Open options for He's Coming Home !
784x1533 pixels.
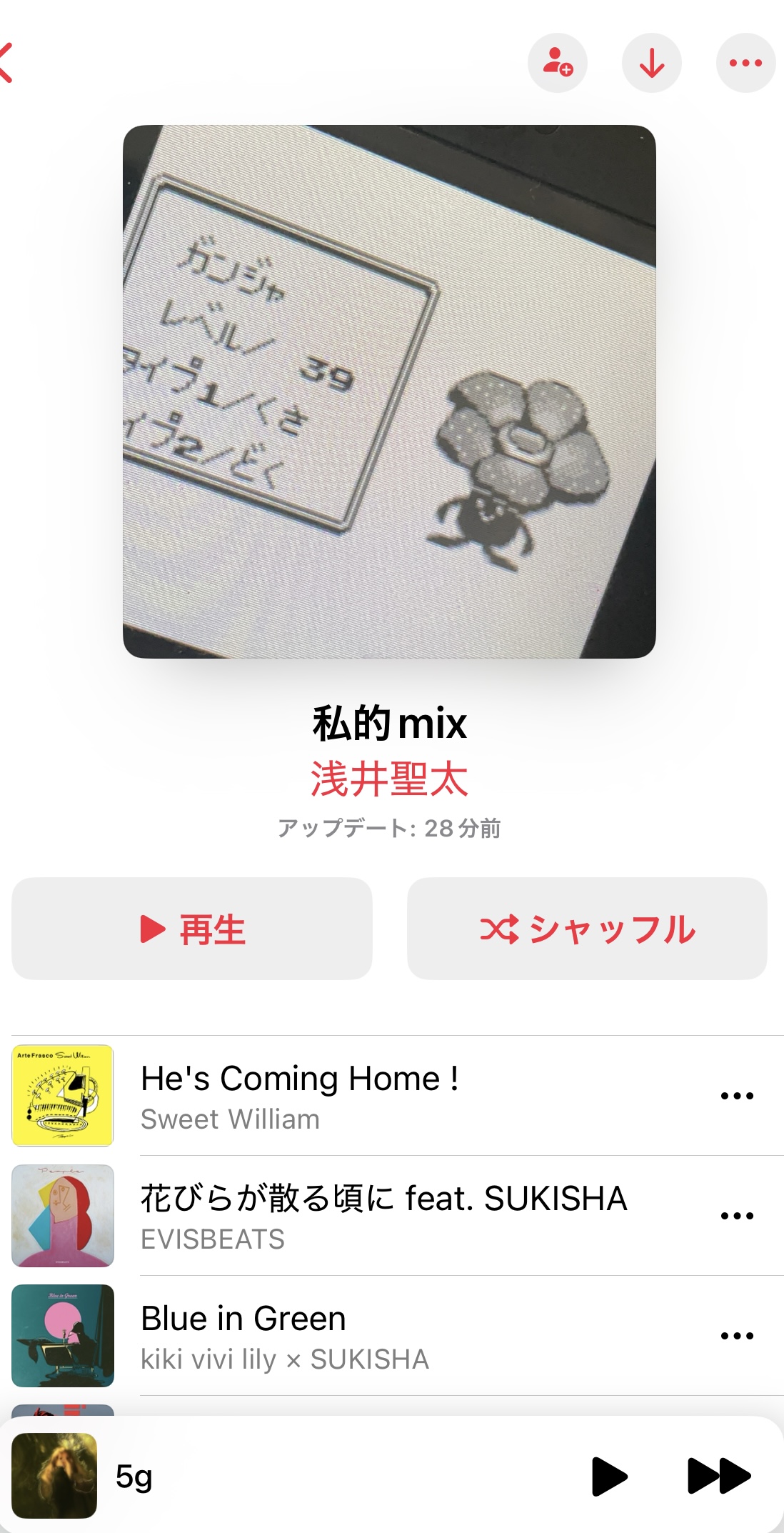pyautogui.click(x=737, y=1096)
